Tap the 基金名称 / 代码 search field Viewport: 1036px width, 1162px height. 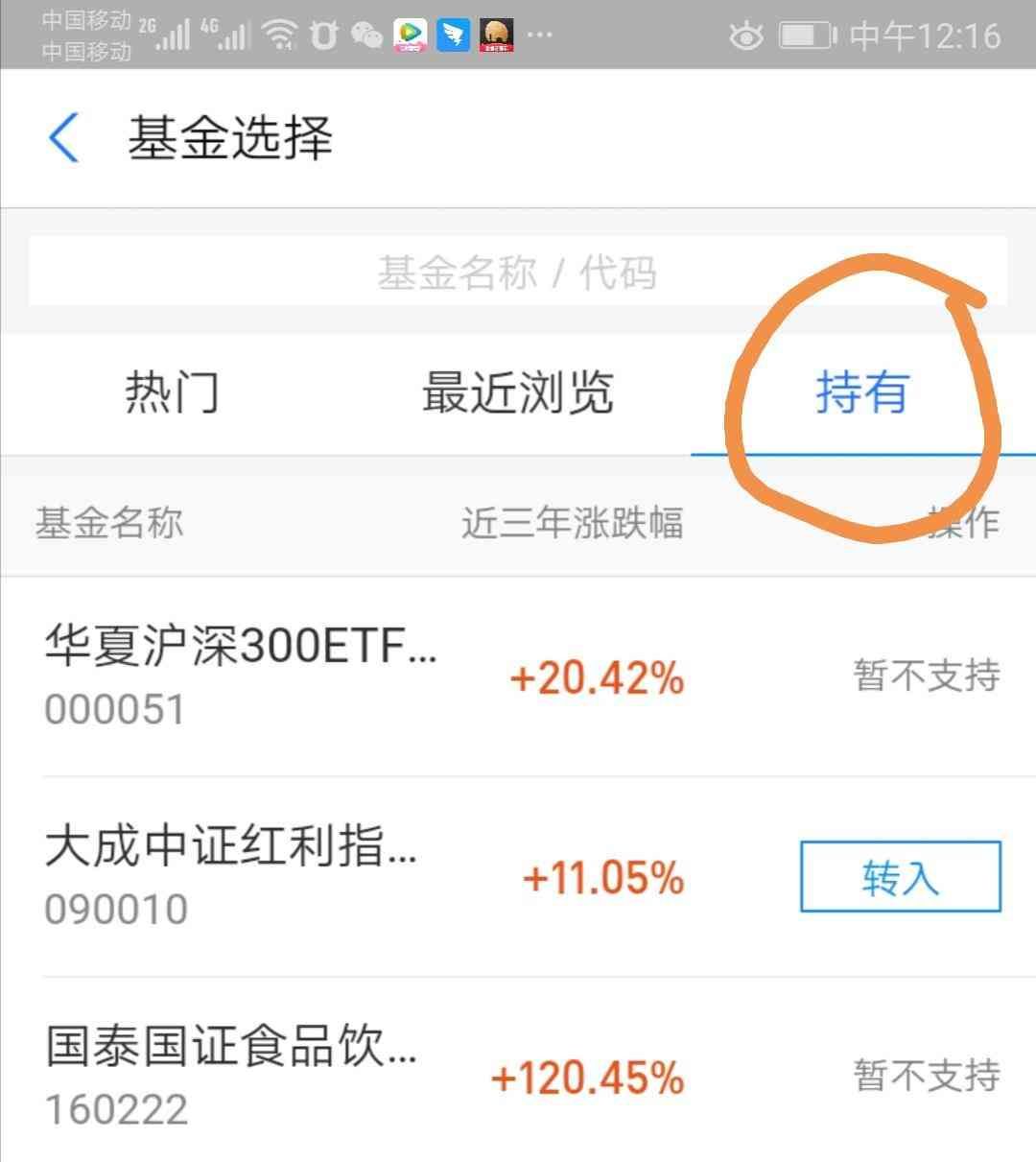point(518,272)
